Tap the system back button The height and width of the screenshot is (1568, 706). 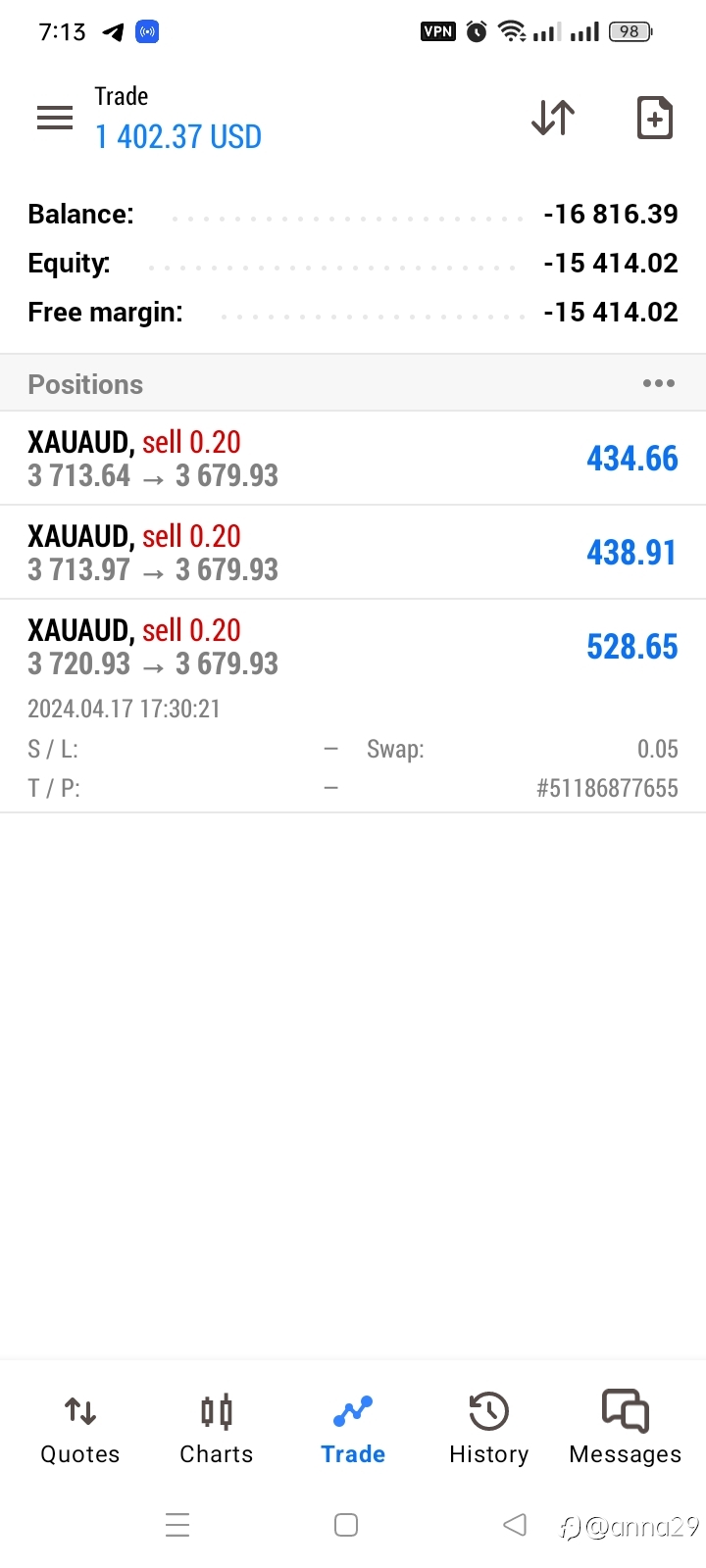[x=515, y=1525]
